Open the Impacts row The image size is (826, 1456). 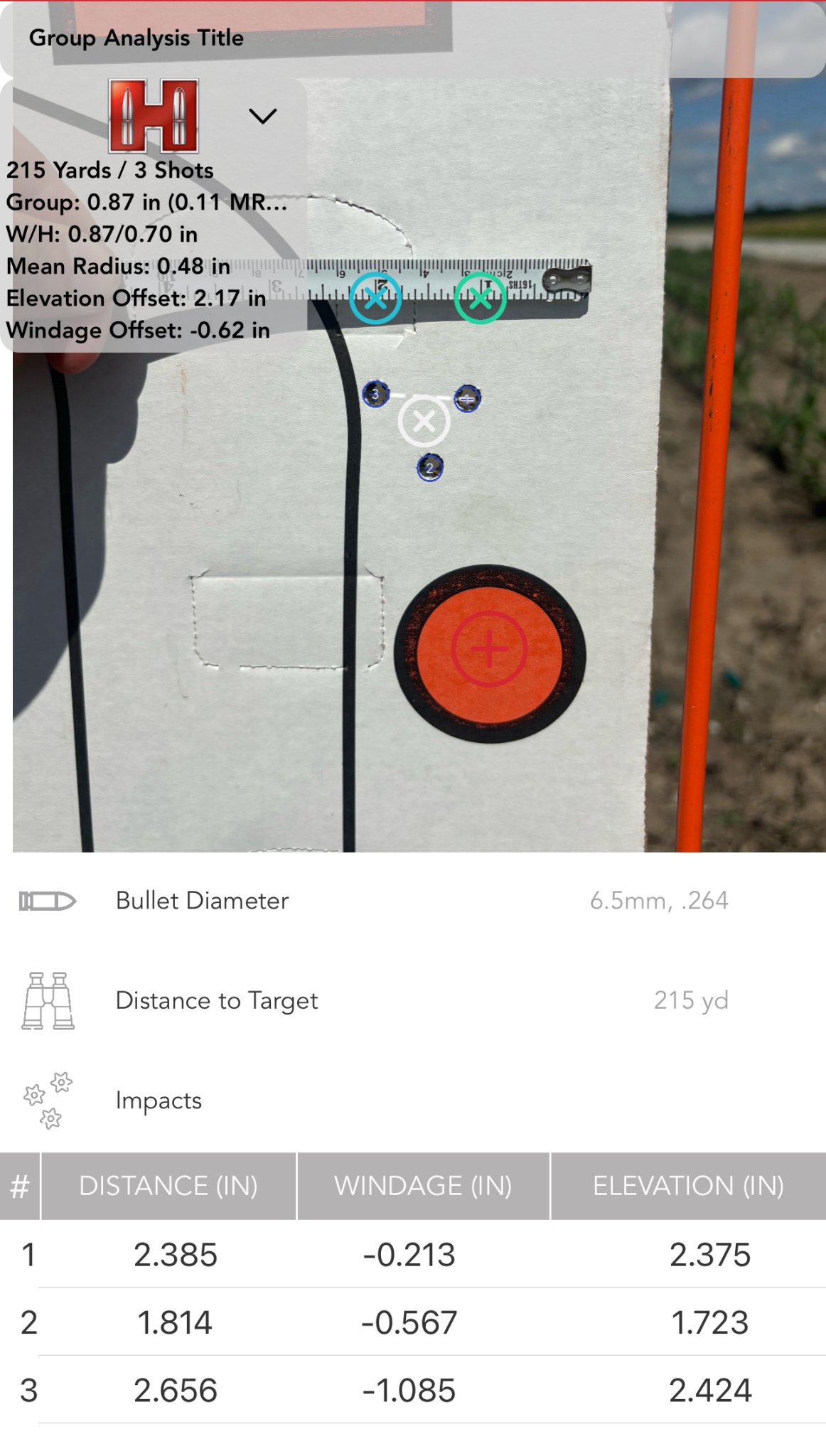pyautogui.click(x=413, y=1100)
